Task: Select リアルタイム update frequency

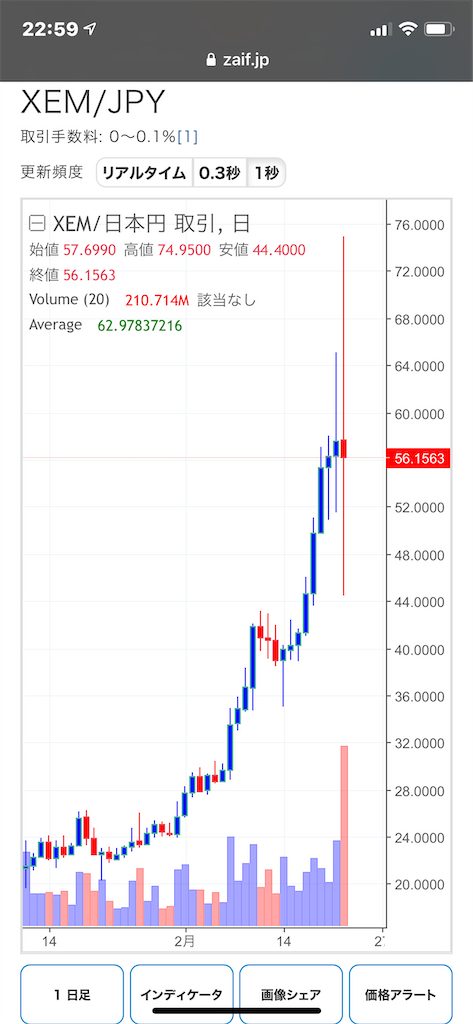Action: (144, 173)
